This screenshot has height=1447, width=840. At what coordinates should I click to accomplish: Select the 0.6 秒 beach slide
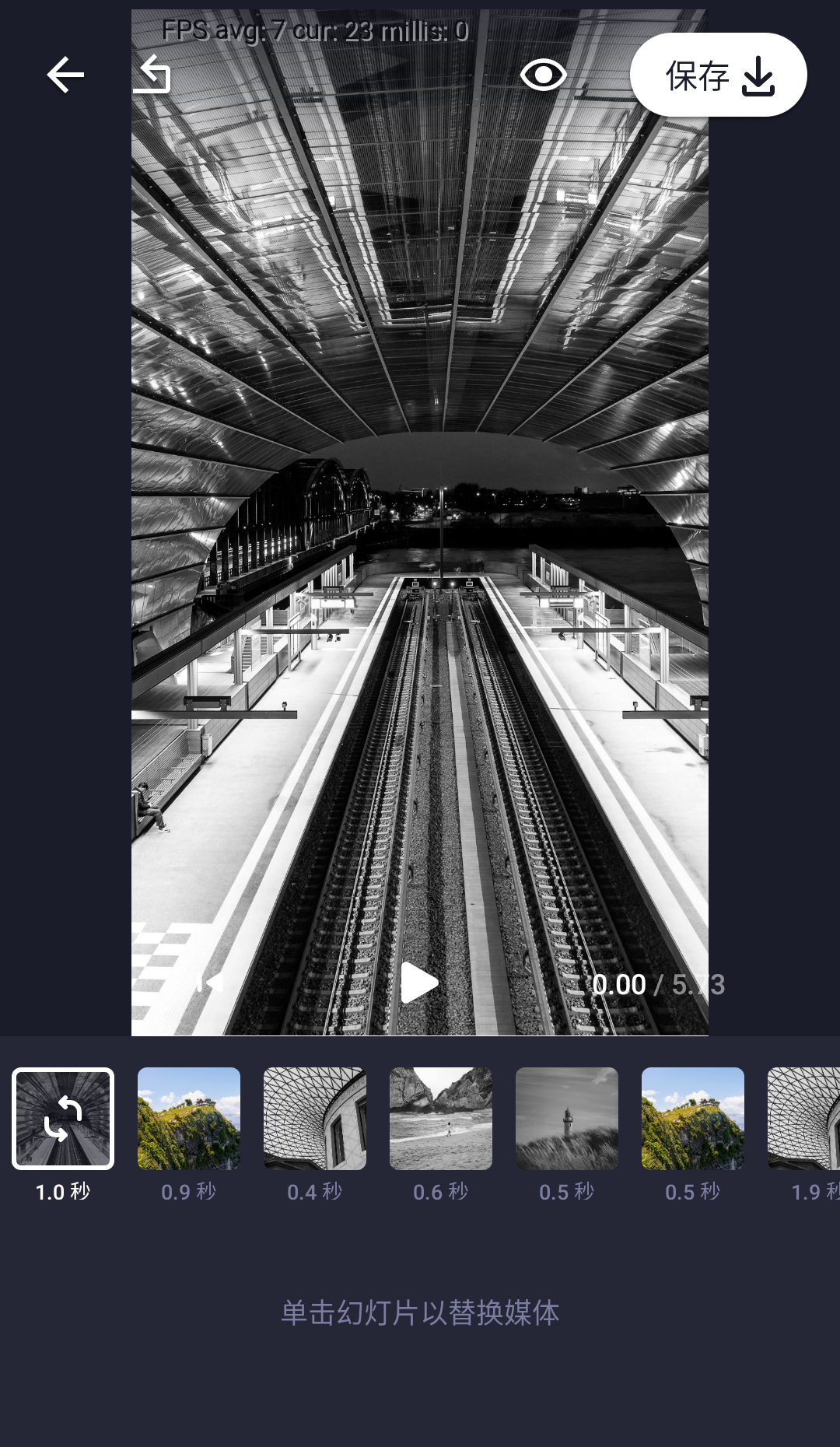click(441, 1119)
